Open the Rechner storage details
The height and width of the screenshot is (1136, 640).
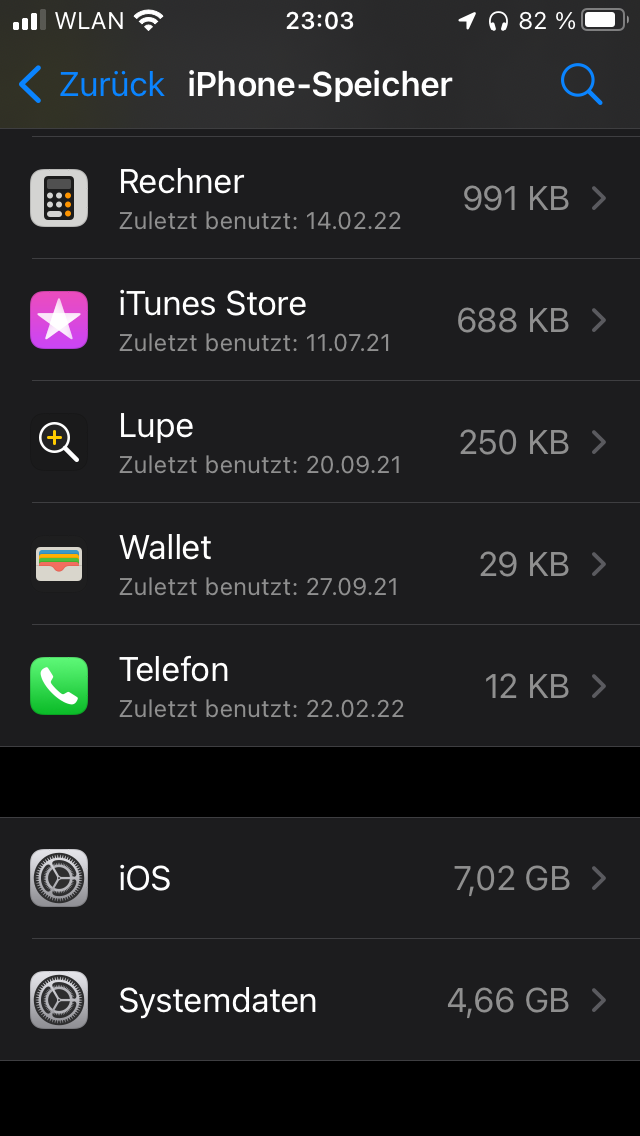click(x=320, y=198)
